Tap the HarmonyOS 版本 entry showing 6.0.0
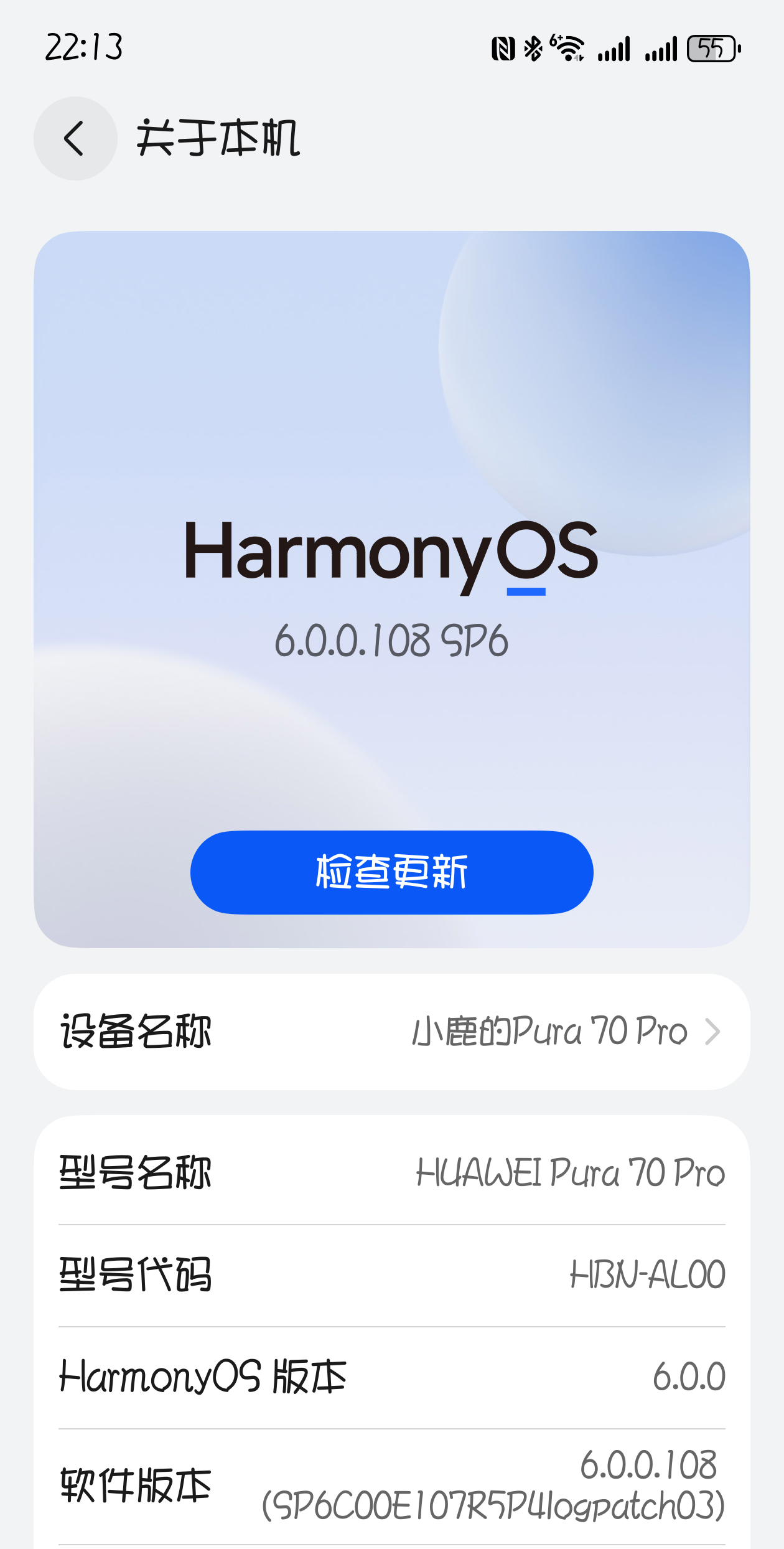The image size is (784, 1549). coord(391,1376)
